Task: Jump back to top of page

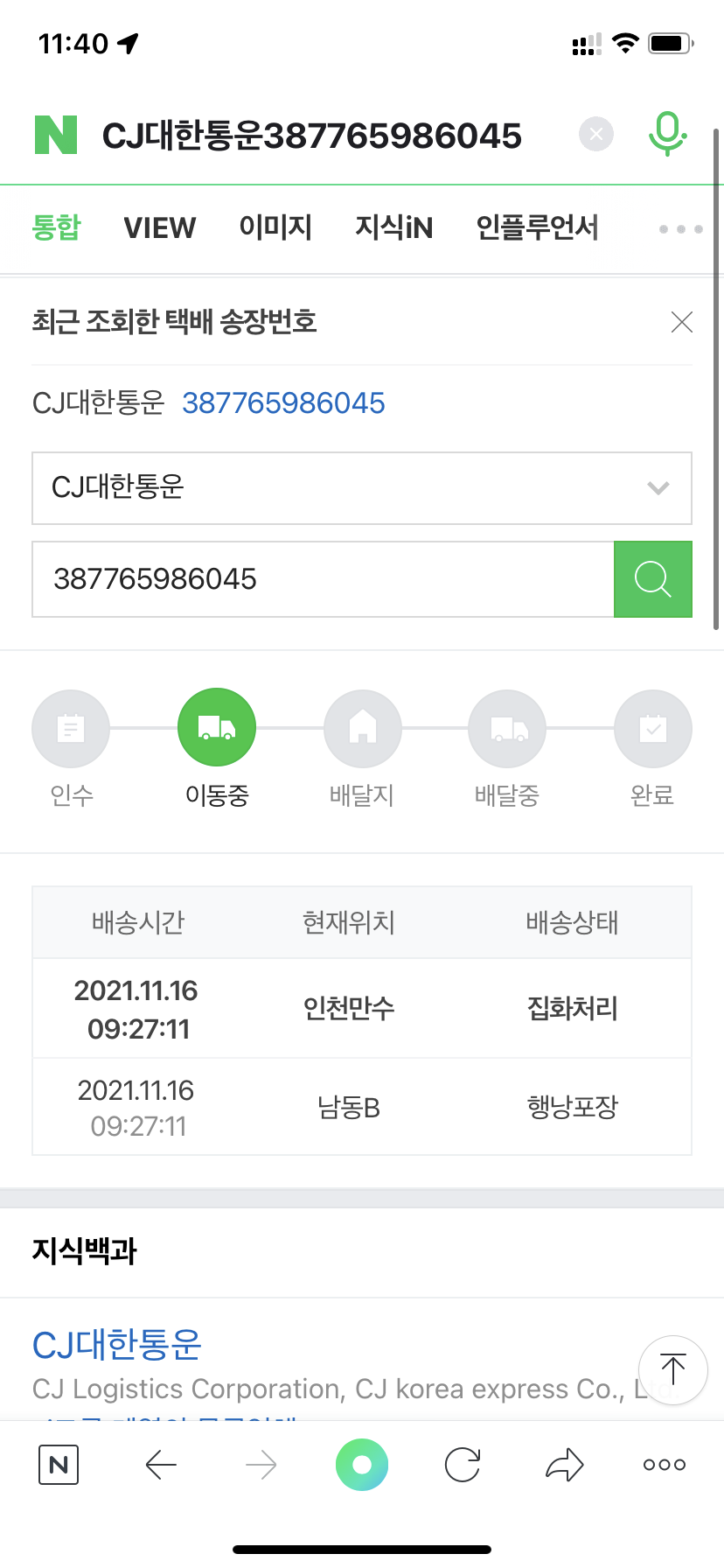Action: tap(673, 1370)
